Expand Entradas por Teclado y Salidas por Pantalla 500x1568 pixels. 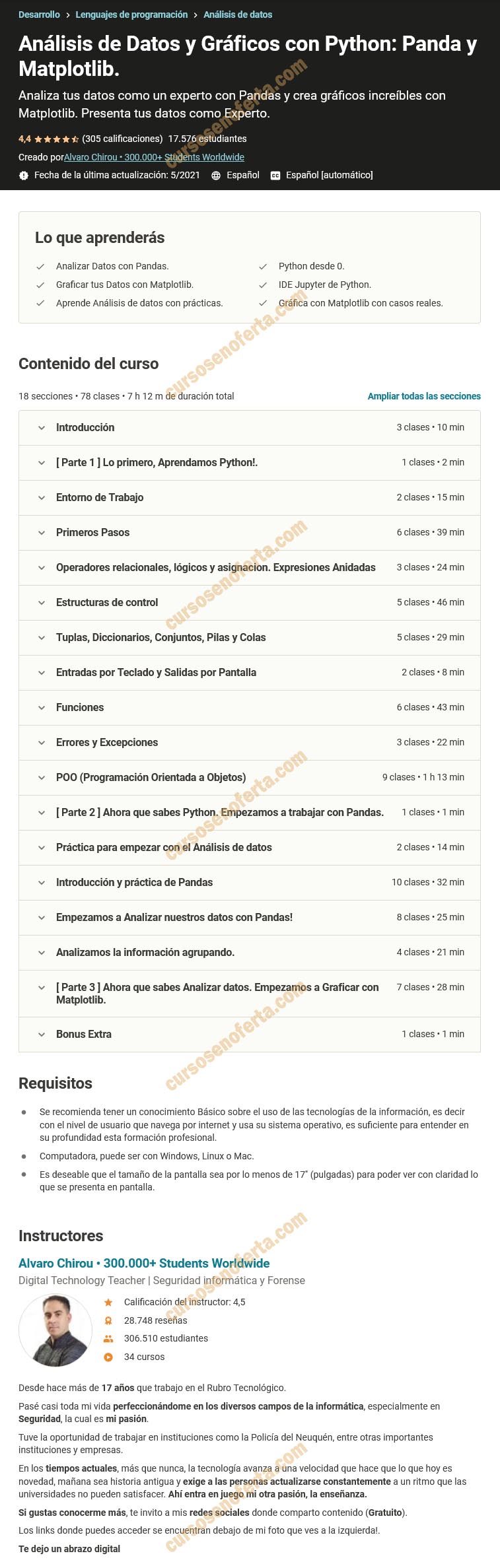[156, 673]
